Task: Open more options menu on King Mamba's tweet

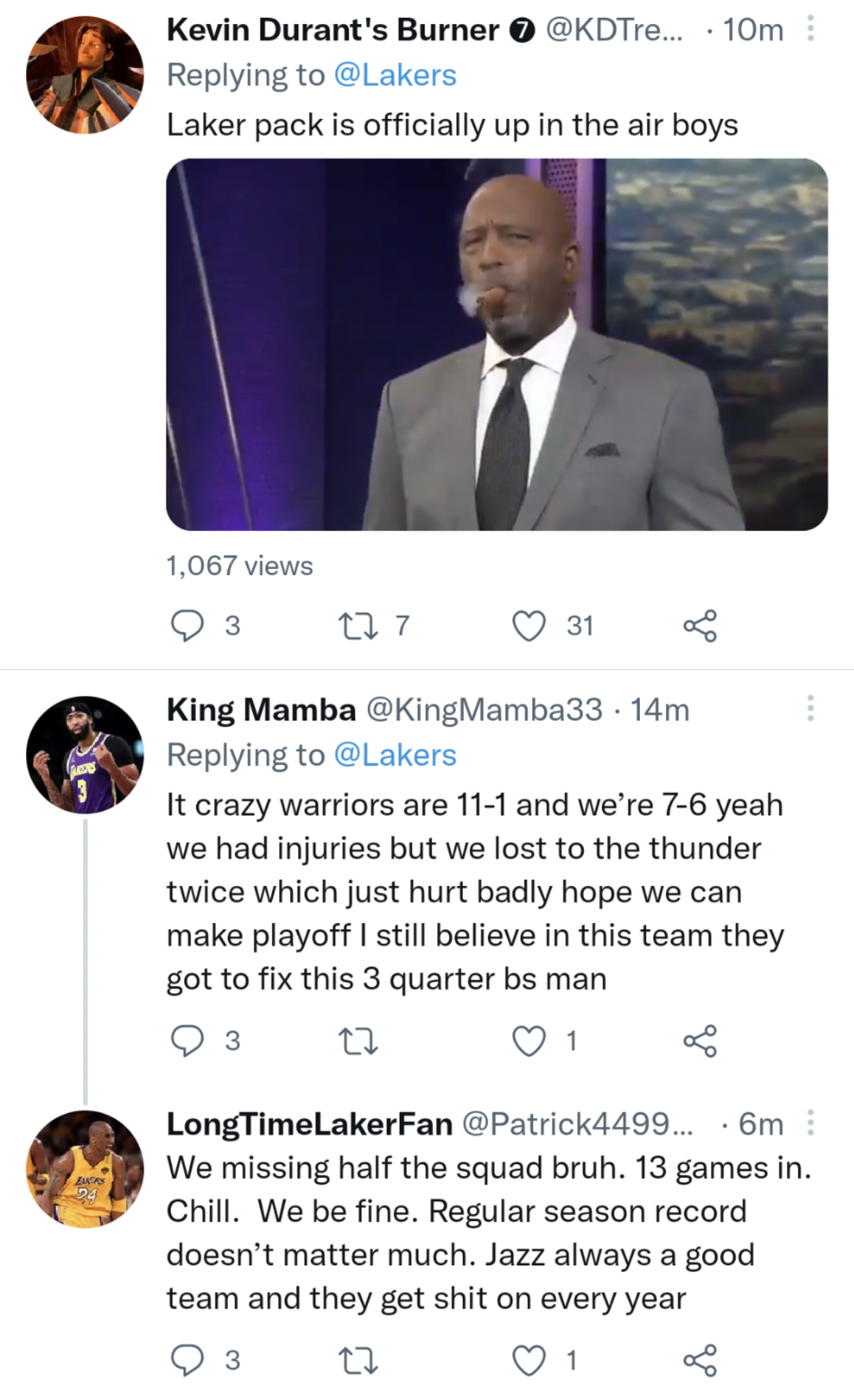Action: (810, 708)
